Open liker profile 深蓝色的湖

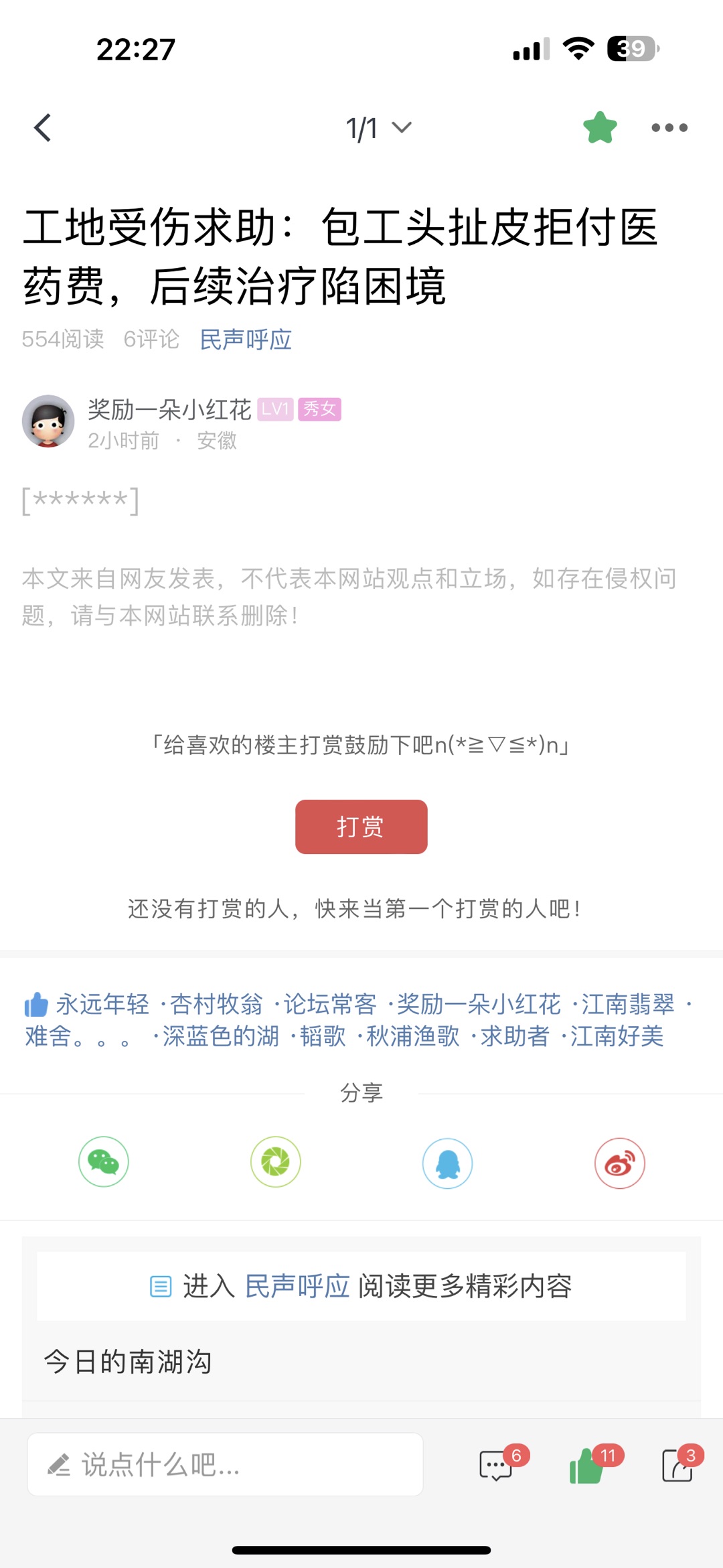(x=220, y=1036)
